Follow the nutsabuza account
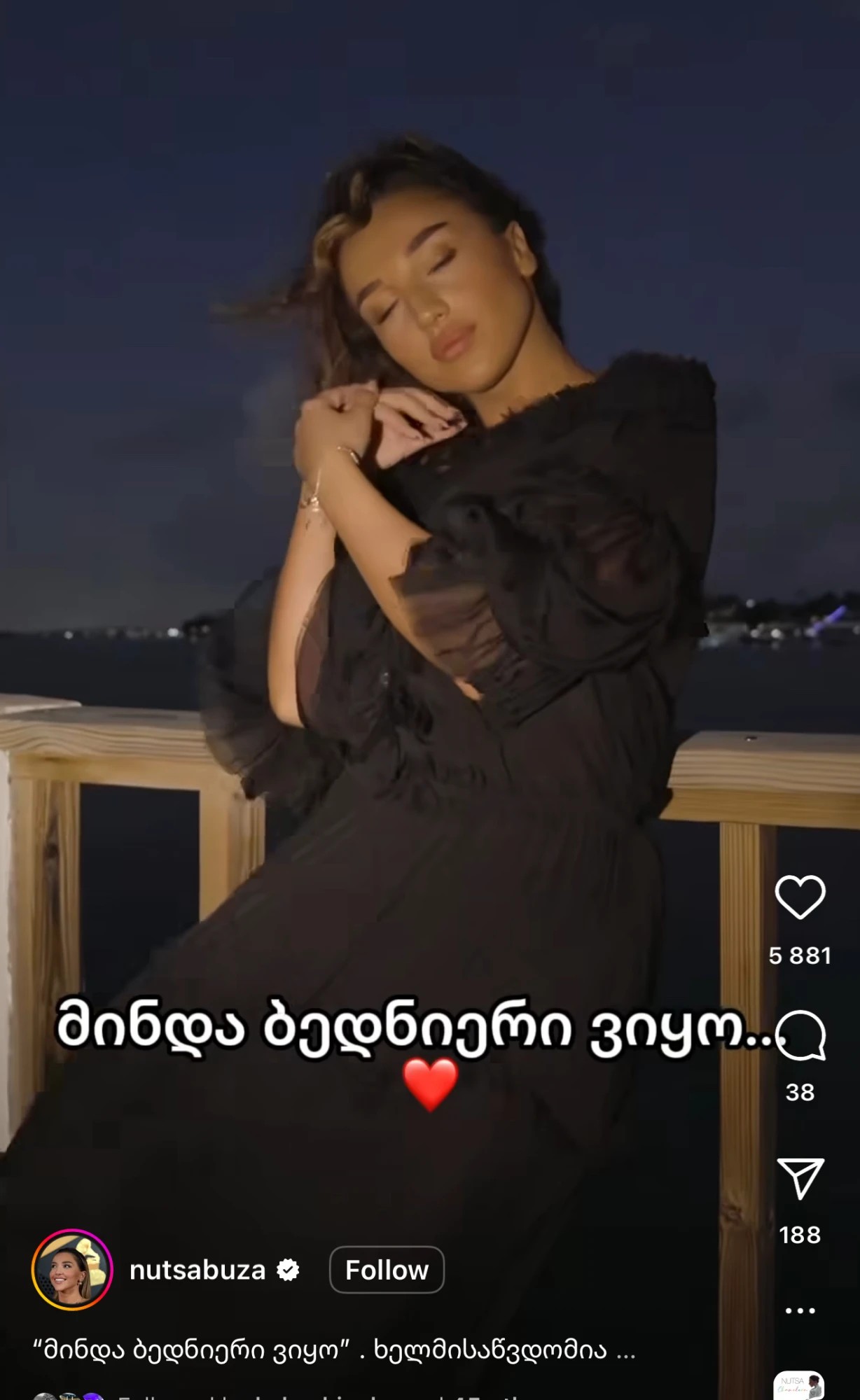Screen dimensions: 860x1400 coord(387,1270)
